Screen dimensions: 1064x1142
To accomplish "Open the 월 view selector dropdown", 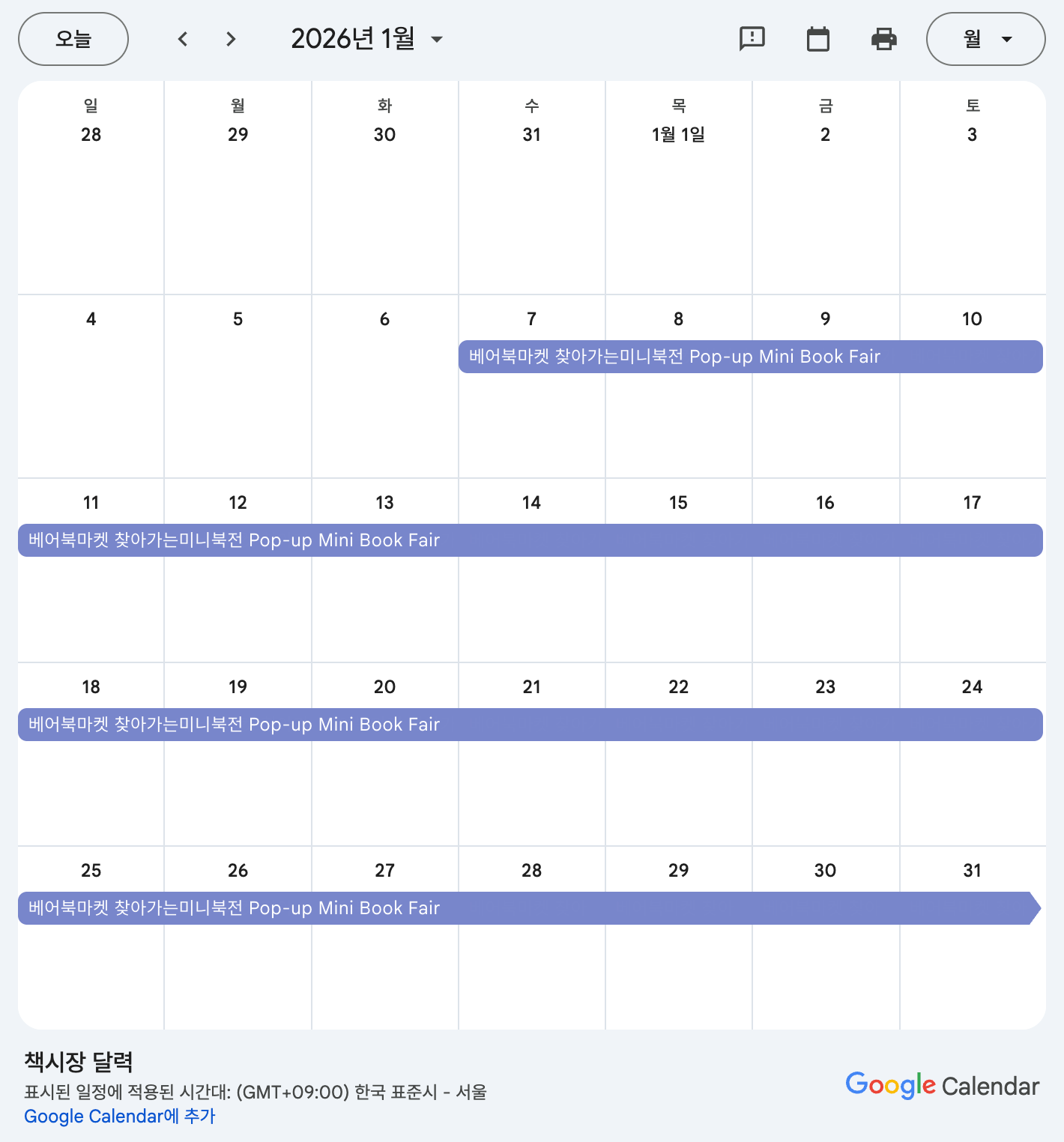I will click(x=985, y=39).
